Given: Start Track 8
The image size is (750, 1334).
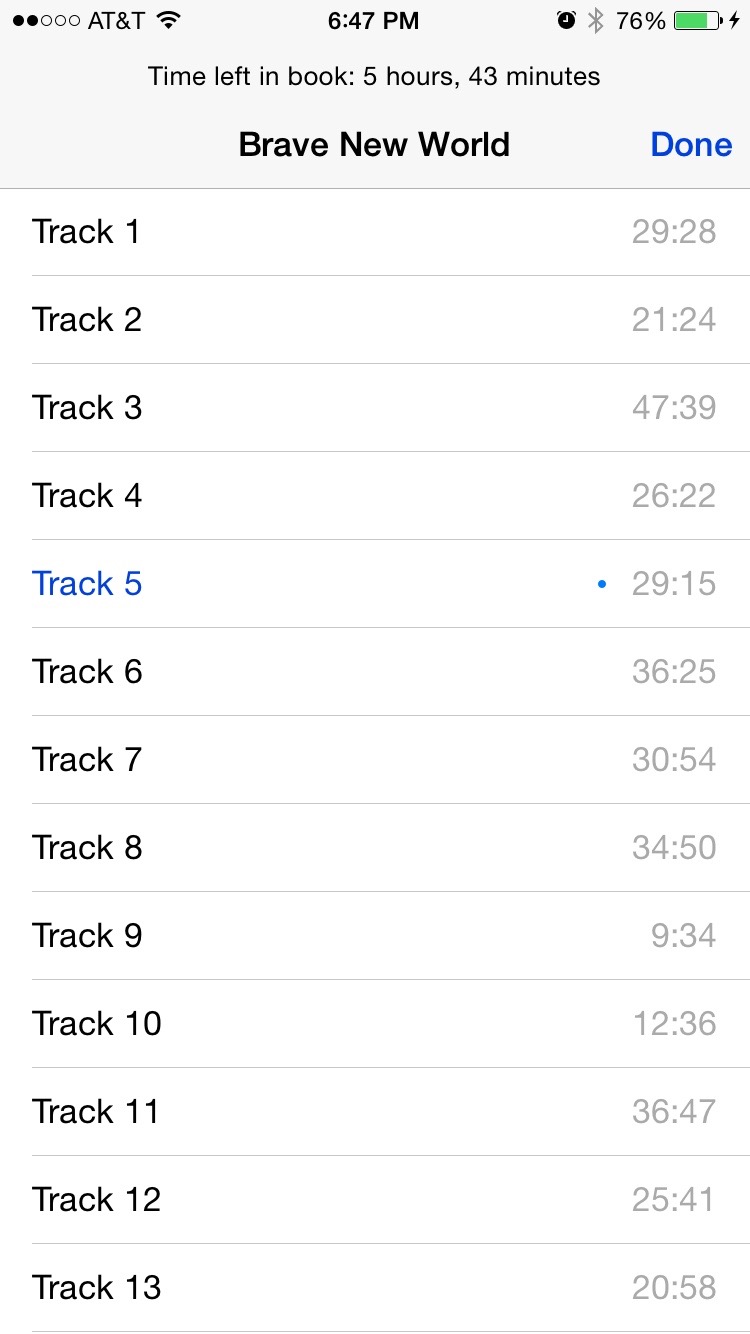Looking at the screenshot, I should (375, 848).
